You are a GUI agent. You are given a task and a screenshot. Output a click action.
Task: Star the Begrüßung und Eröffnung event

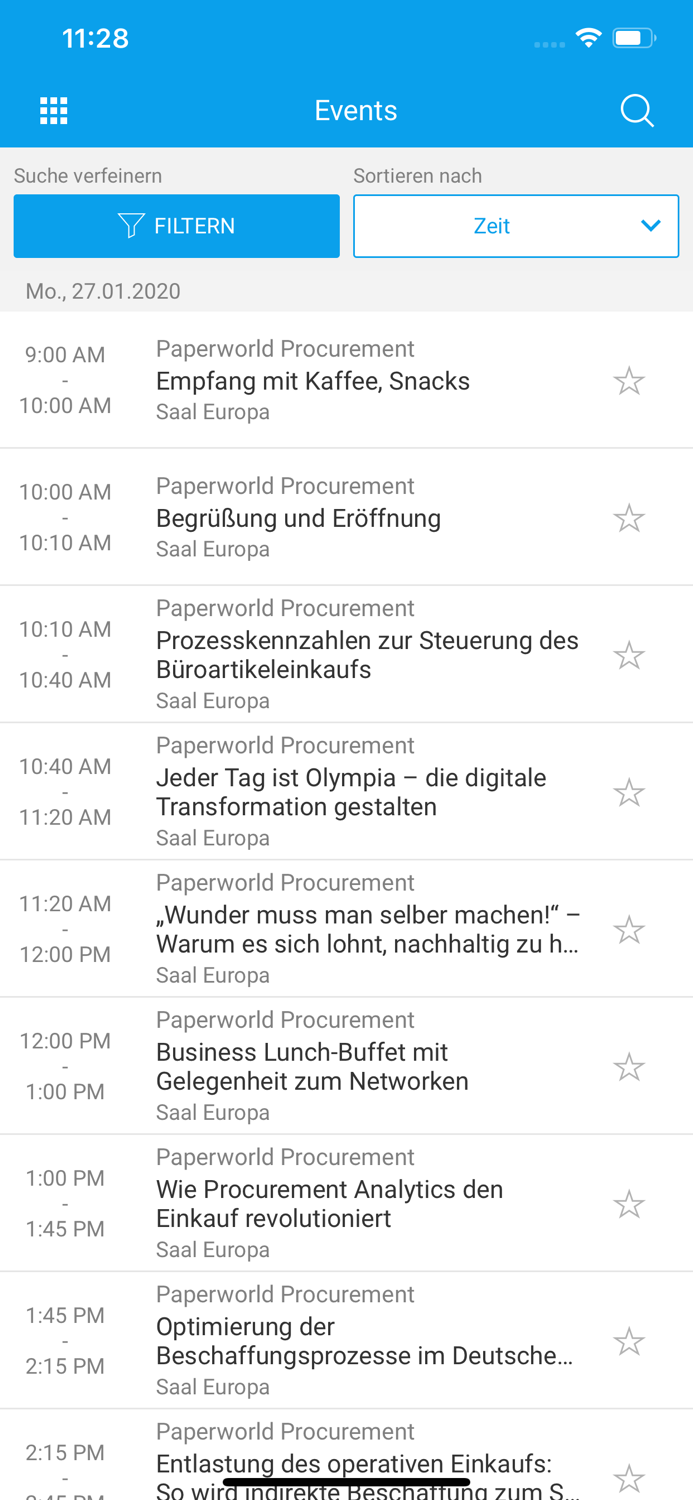pyautogui.click(x=629, y=518)
